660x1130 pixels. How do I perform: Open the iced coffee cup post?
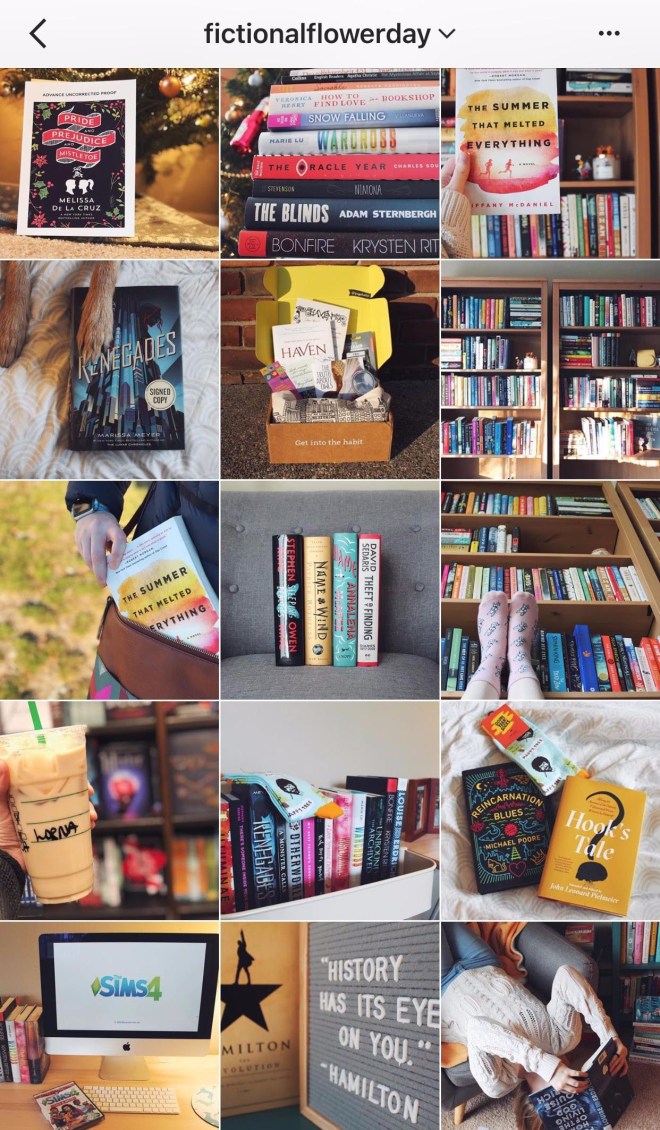109,810
